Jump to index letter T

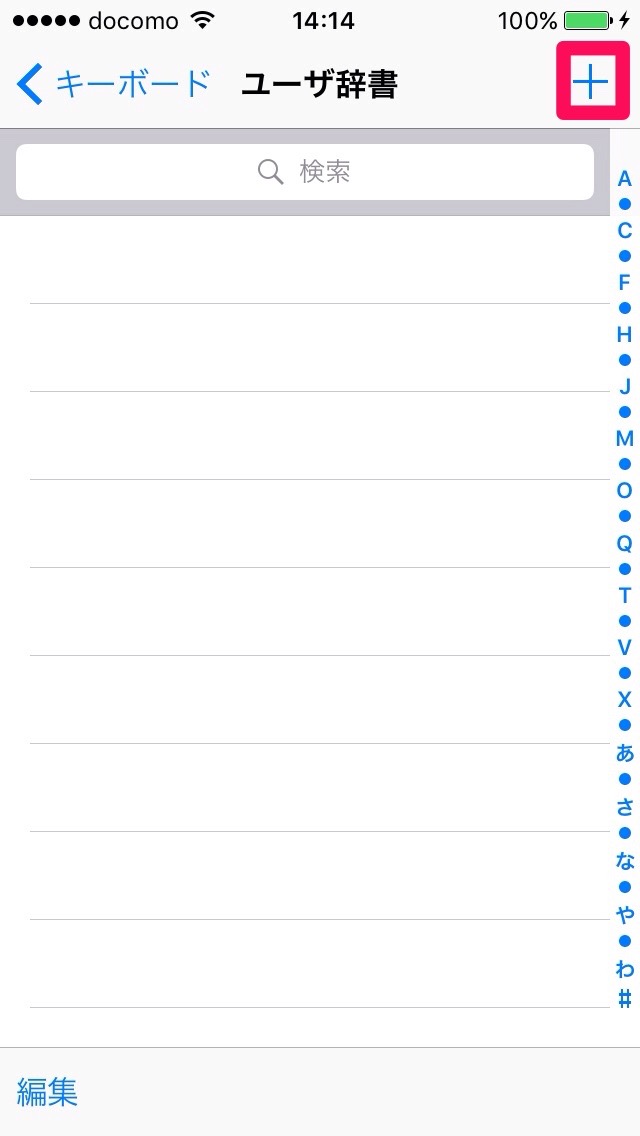(x=625, y=595)
